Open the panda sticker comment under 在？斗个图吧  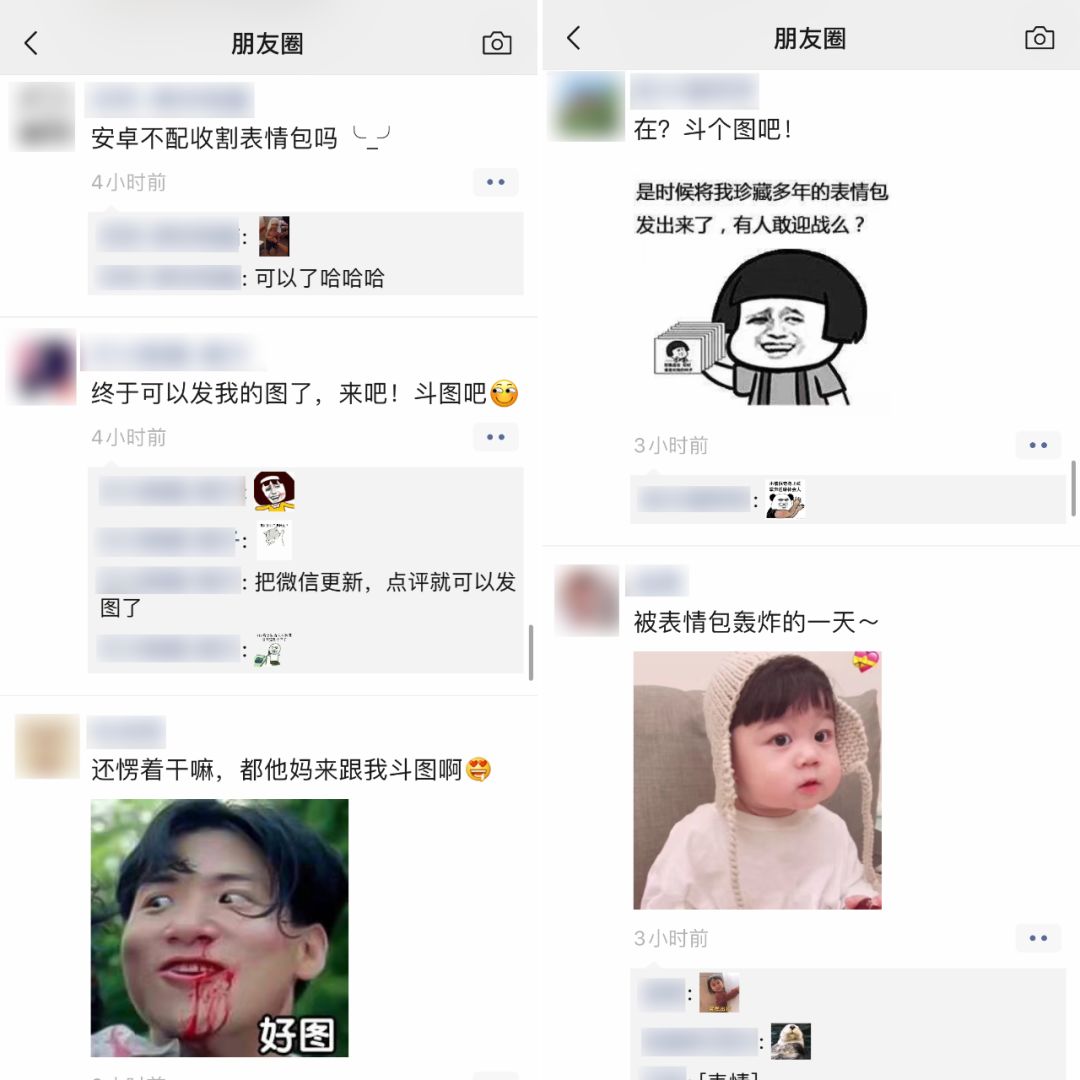click(785, 499)
